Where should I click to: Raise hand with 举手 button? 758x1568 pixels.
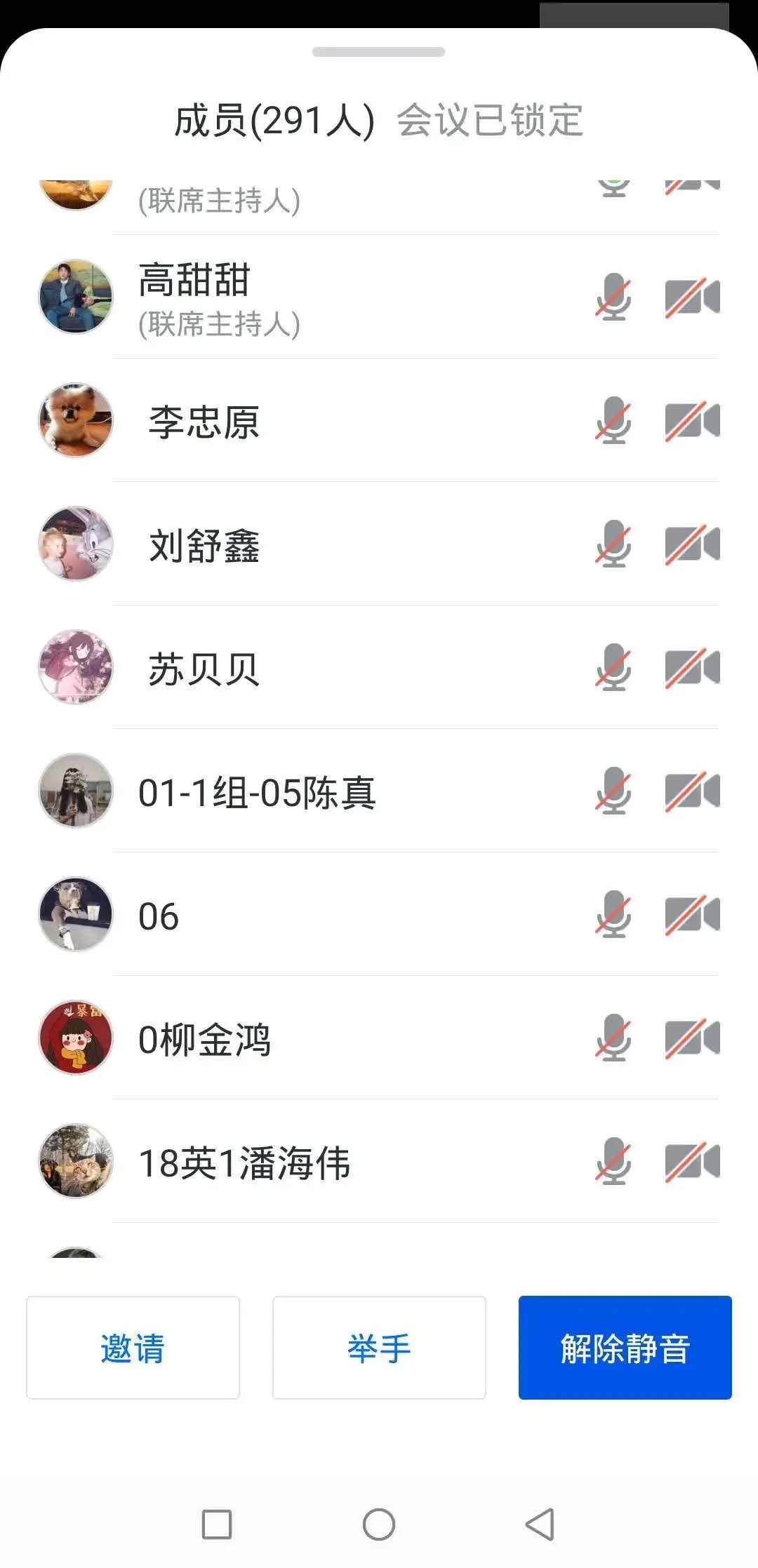click(x=379, y=1348)
